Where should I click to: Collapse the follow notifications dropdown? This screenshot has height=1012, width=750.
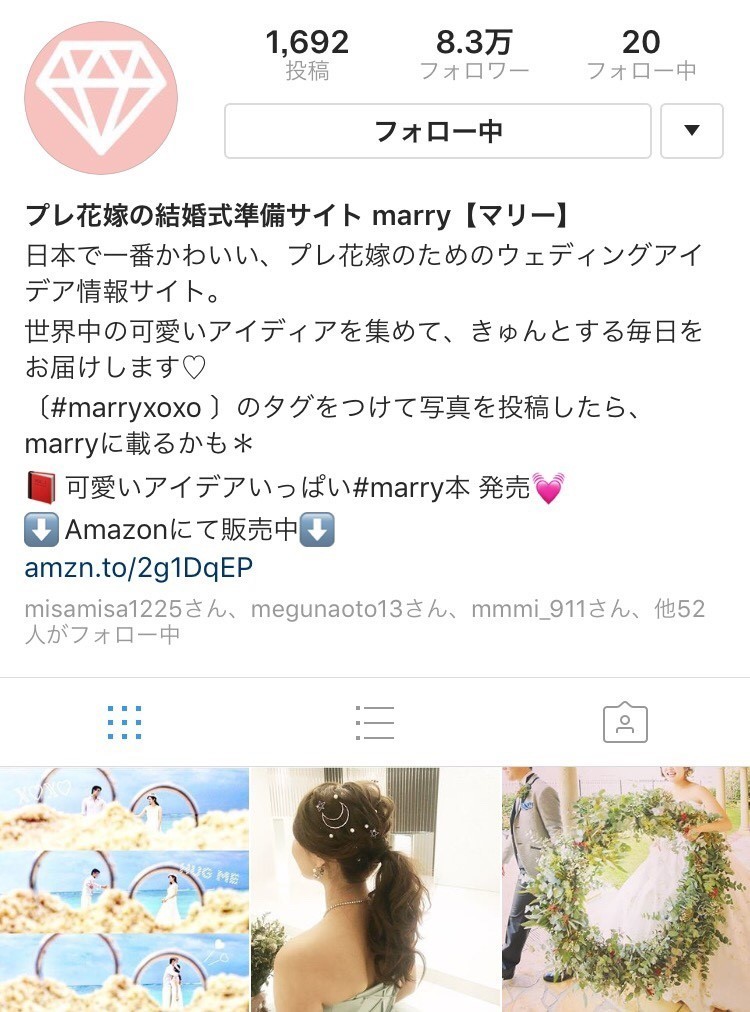pyautogui.click(x=692, y=130)
